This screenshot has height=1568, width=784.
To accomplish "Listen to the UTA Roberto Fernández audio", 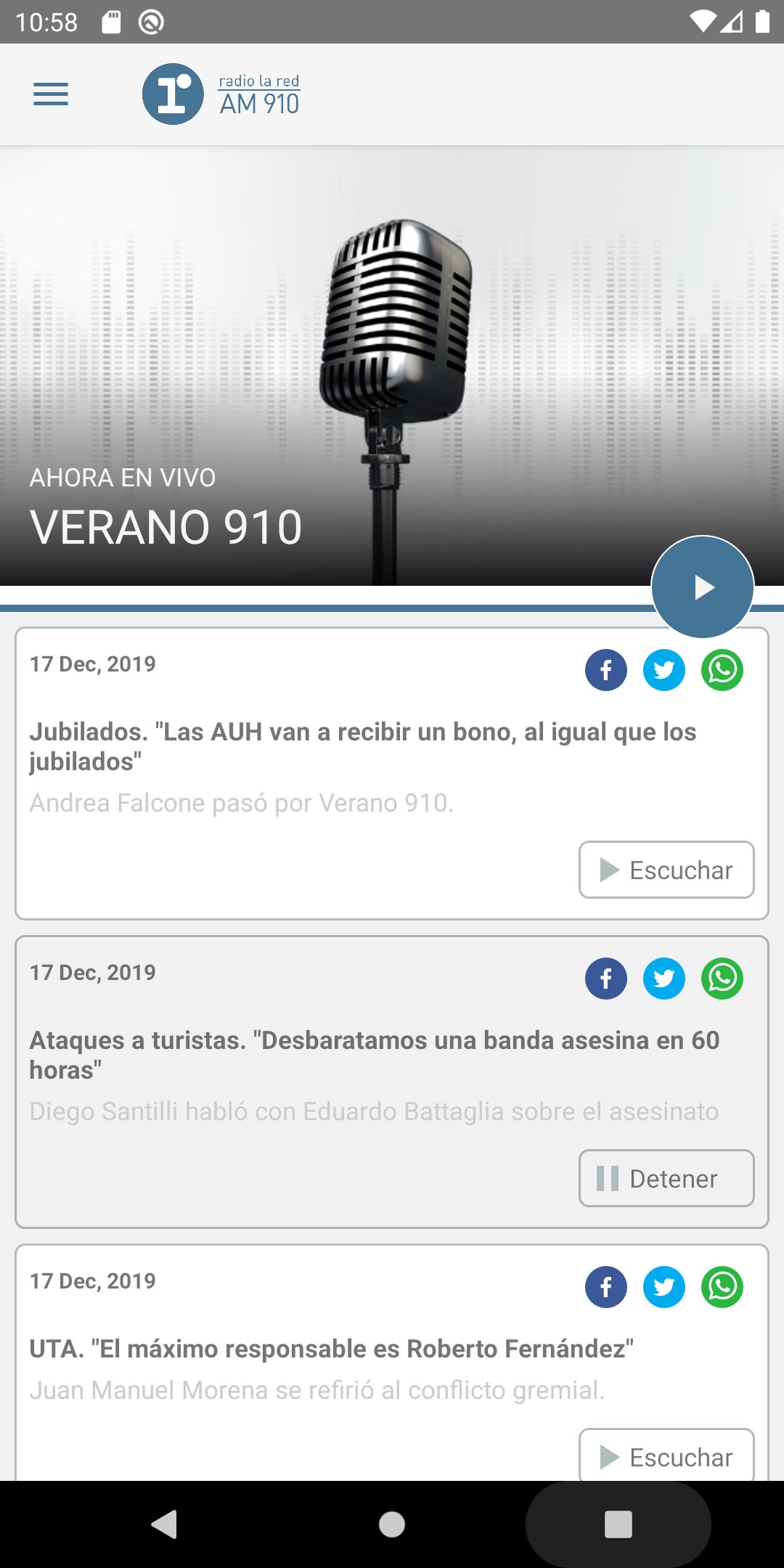I will click(666, 1455).
